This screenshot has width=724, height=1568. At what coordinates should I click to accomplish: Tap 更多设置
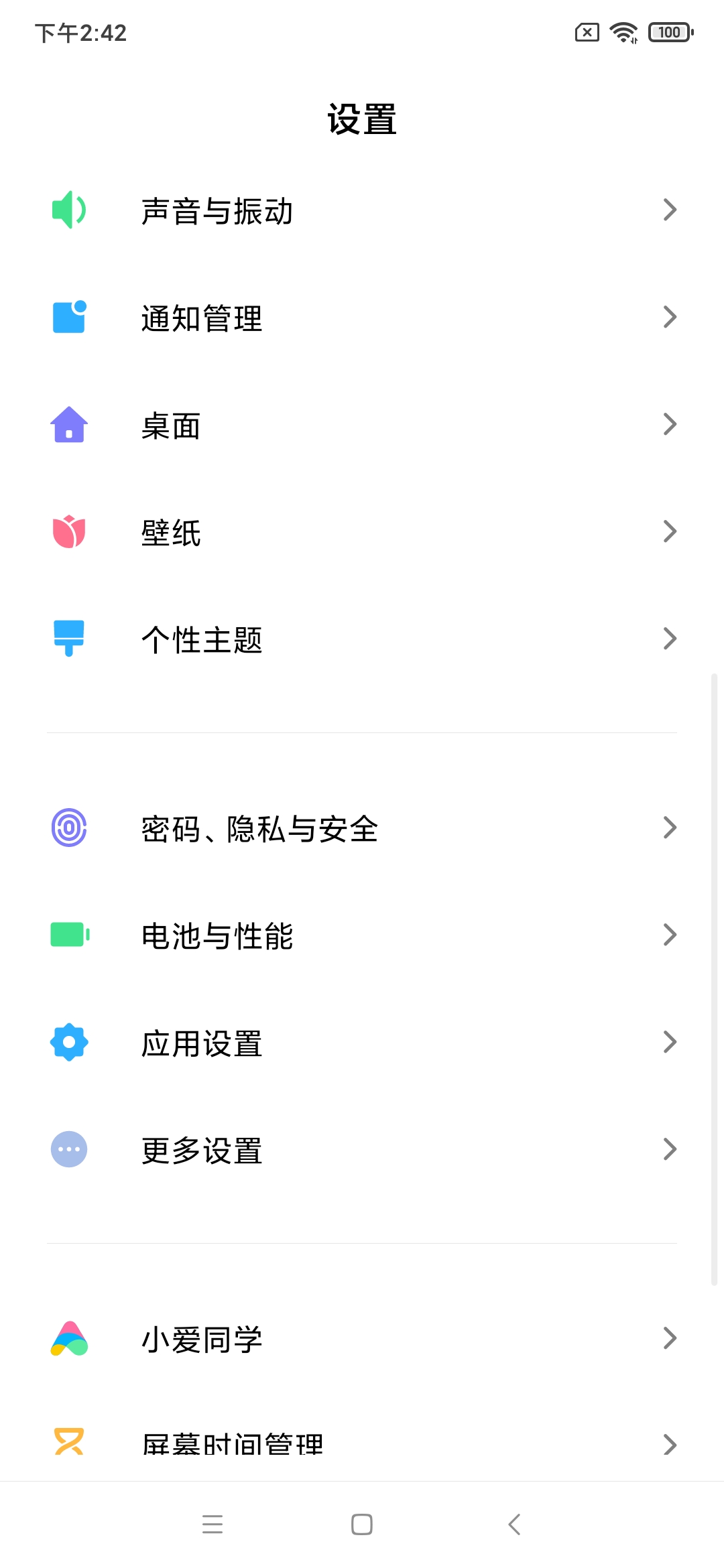(362, 1150)
